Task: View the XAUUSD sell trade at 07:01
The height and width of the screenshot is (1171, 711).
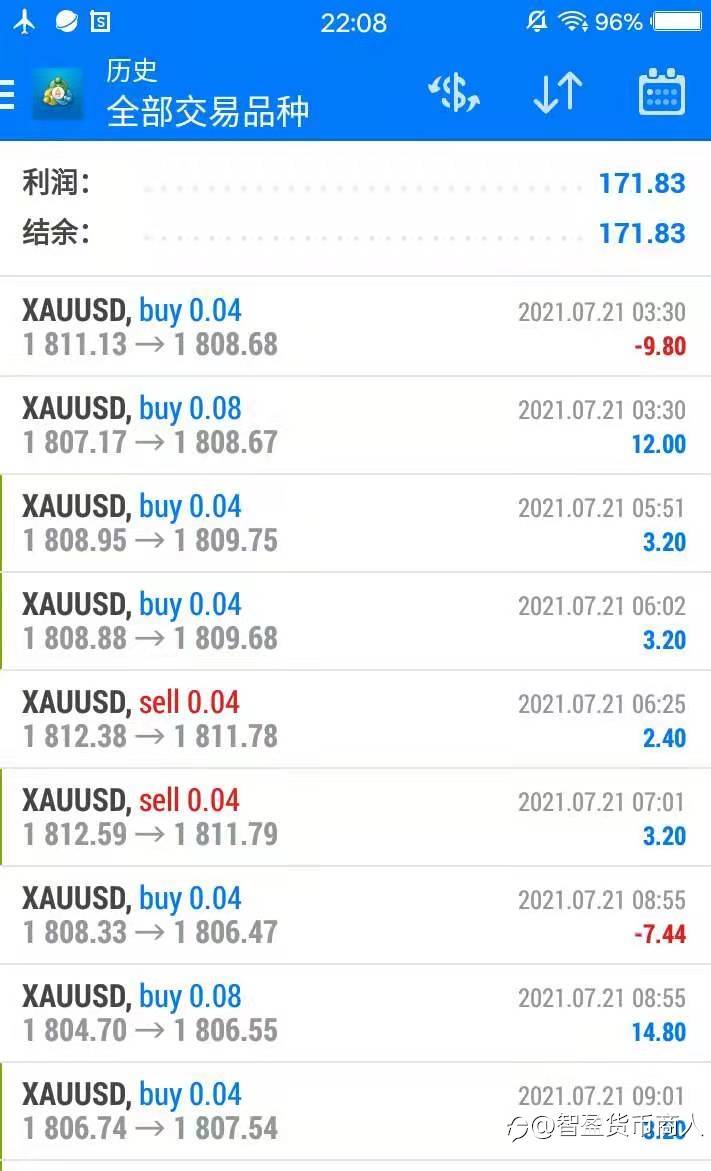Action: point(355,817)
